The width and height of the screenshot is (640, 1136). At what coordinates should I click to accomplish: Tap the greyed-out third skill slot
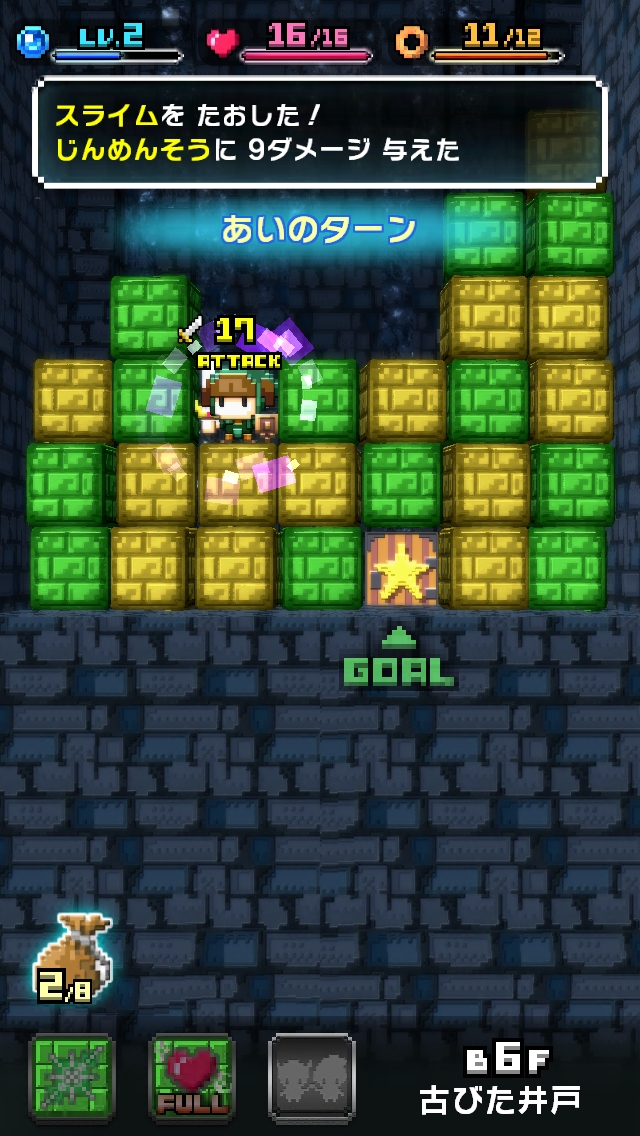tap(311, 1078)
